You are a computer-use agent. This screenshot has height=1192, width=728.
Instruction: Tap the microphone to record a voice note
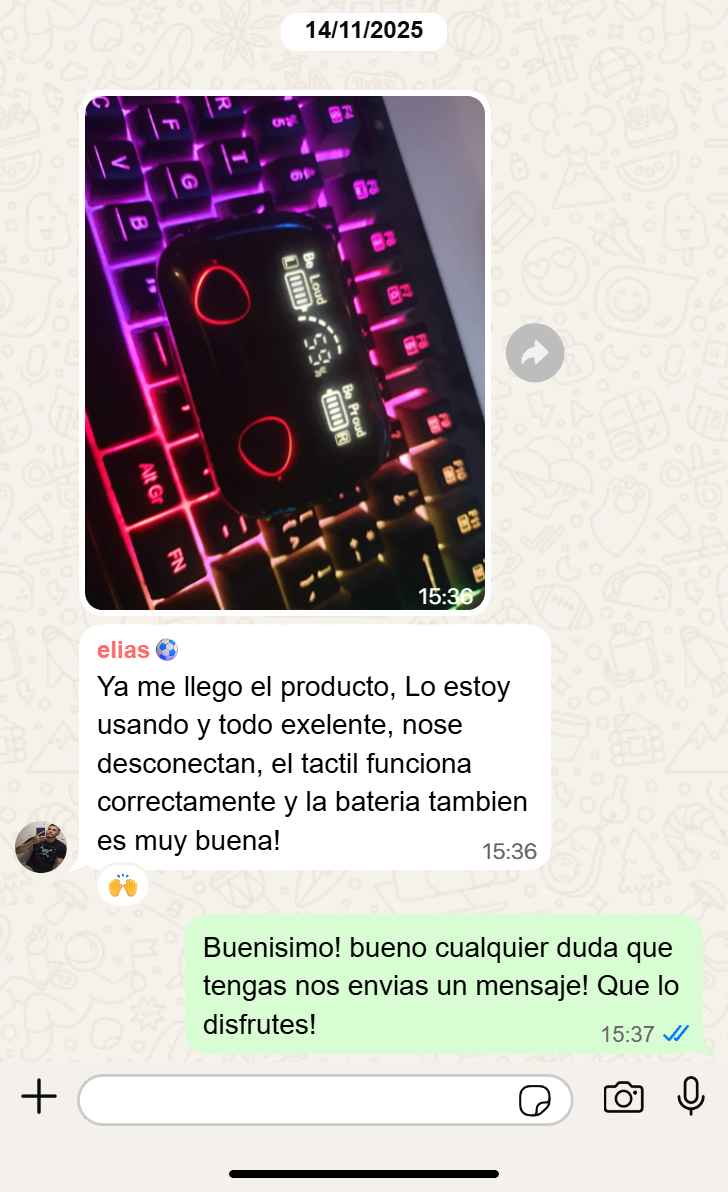691,1096
